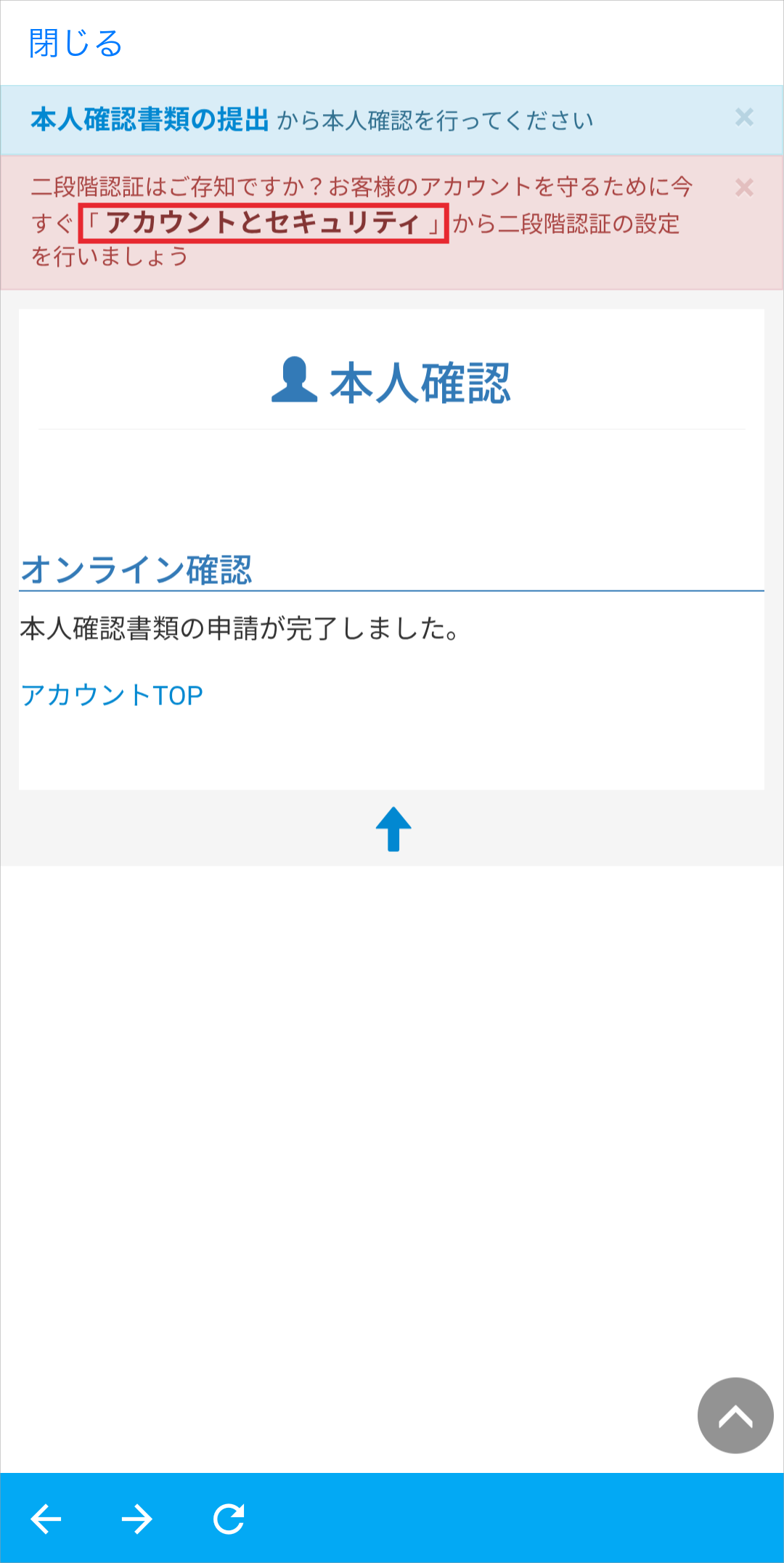Tap 閉じる to close the browser view
This screenshot has width=784, height=1563.
(x=75, y=44)
